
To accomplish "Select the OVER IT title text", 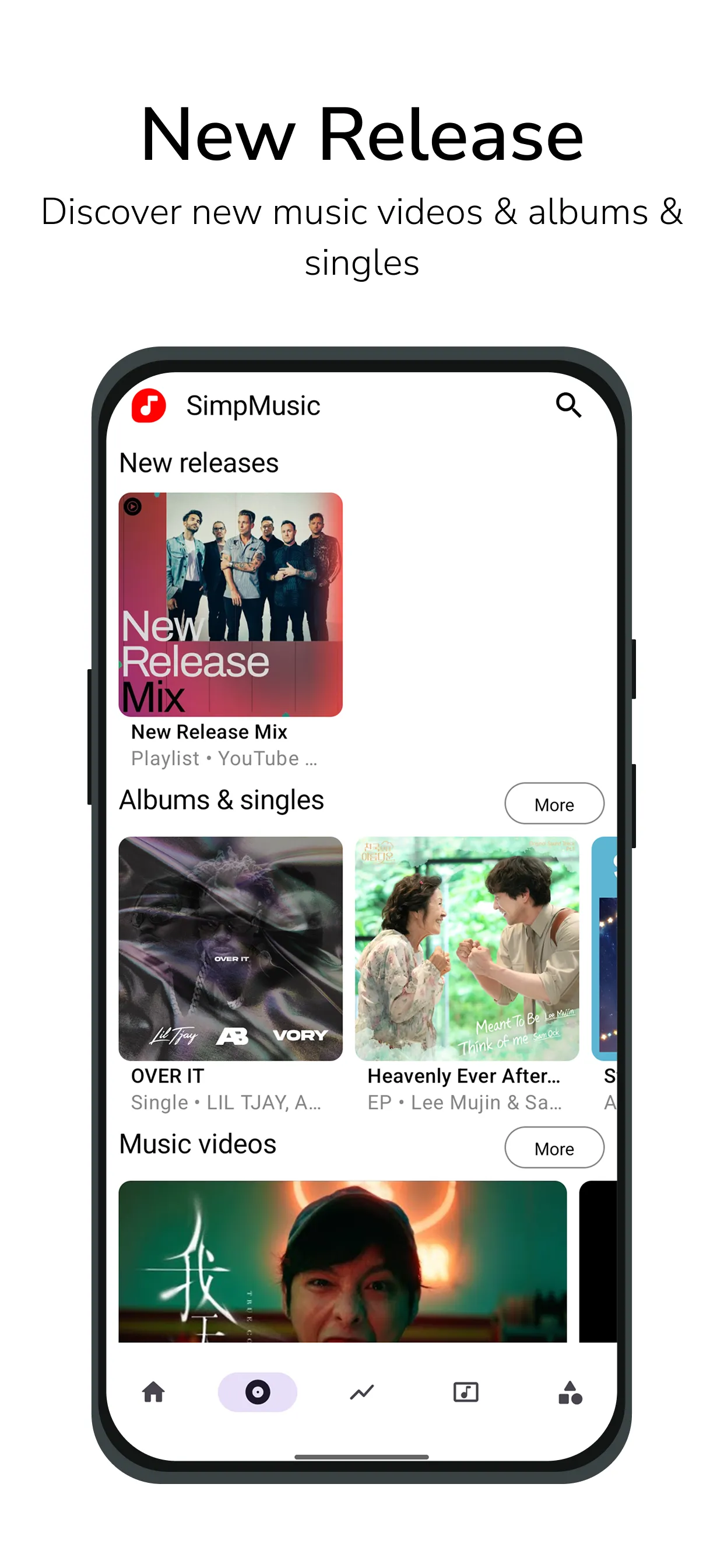I will [x=167, y=1076].
